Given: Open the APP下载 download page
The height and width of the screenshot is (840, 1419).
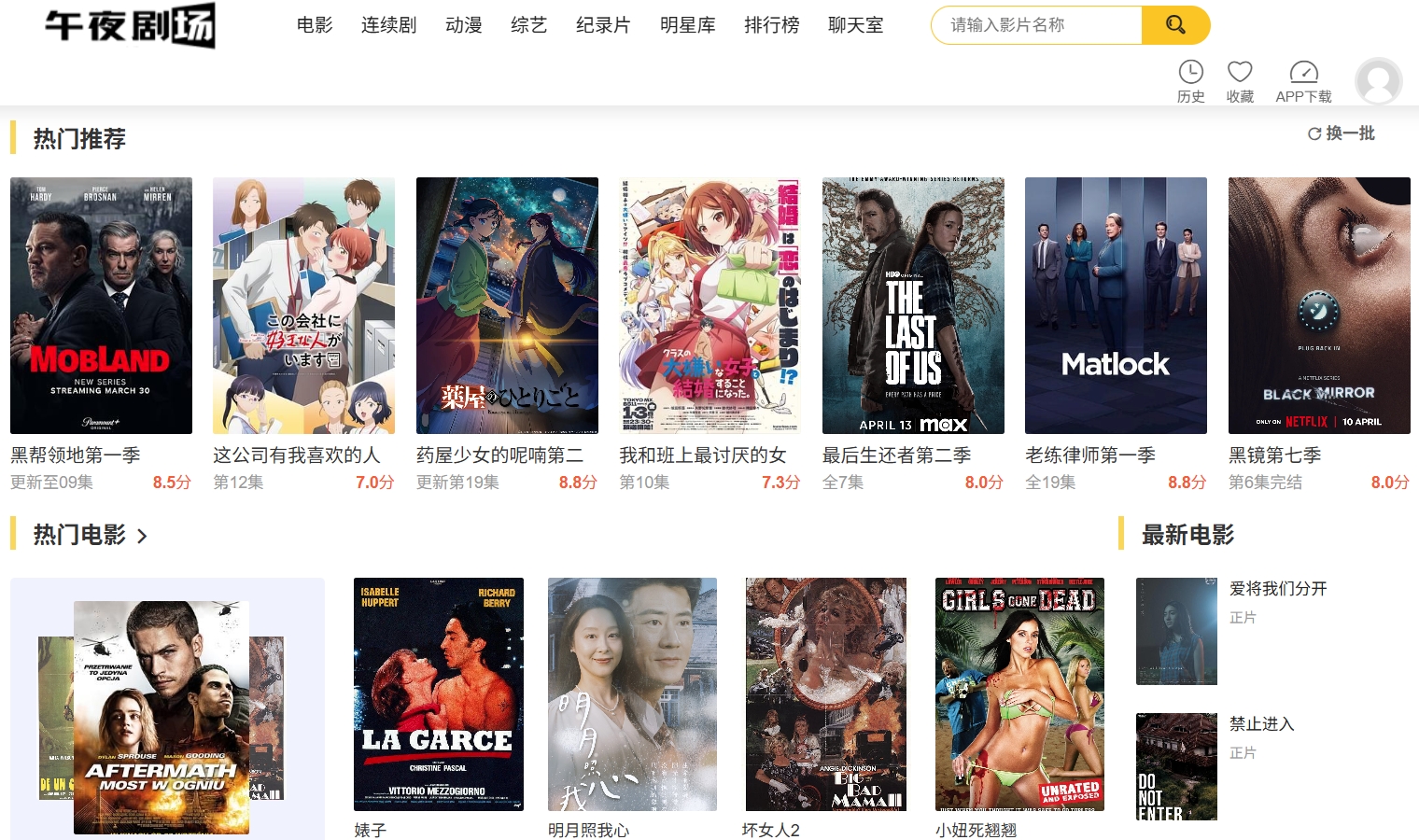Looking at the screenshot, I should pos(1303,81).
